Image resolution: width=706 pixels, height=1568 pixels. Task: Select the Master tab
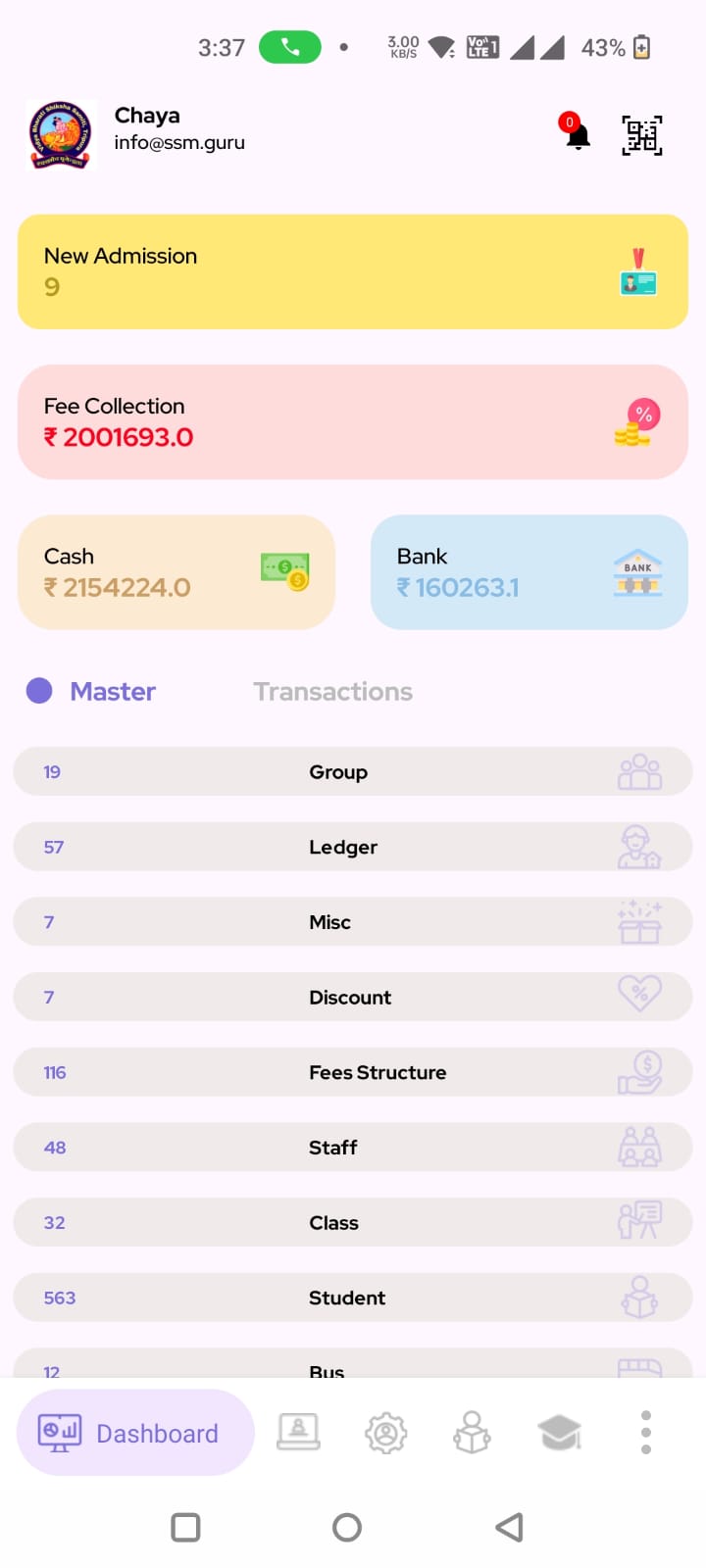coord(112,692)
